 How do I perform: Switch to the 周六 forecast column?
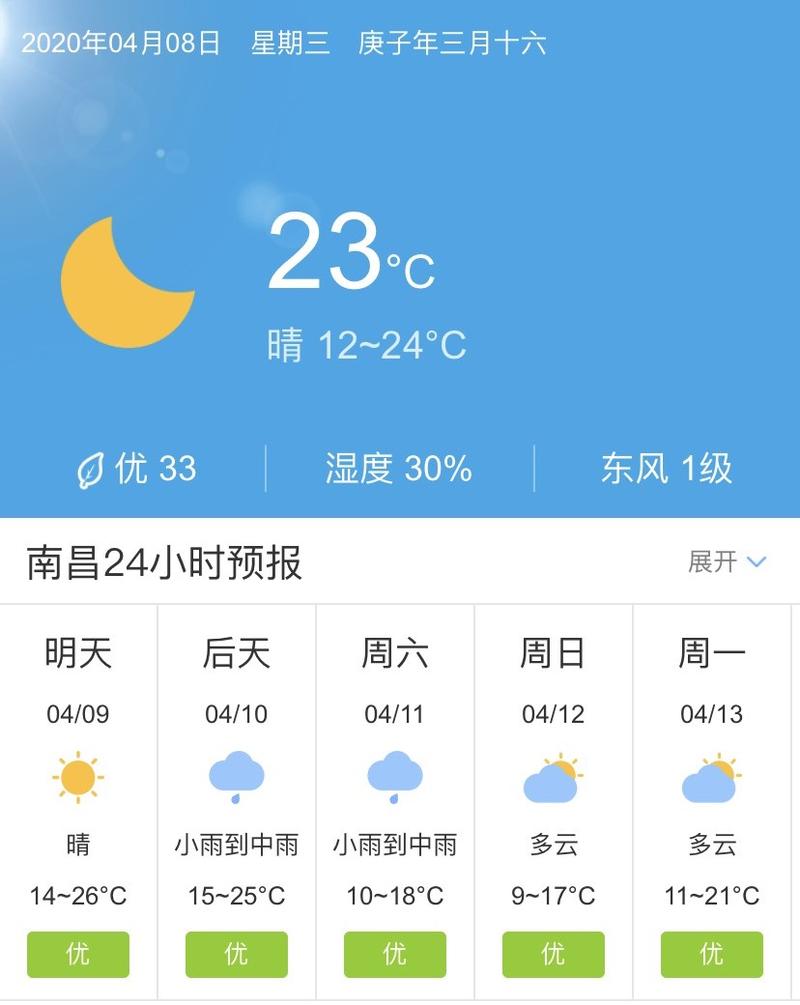394,652
